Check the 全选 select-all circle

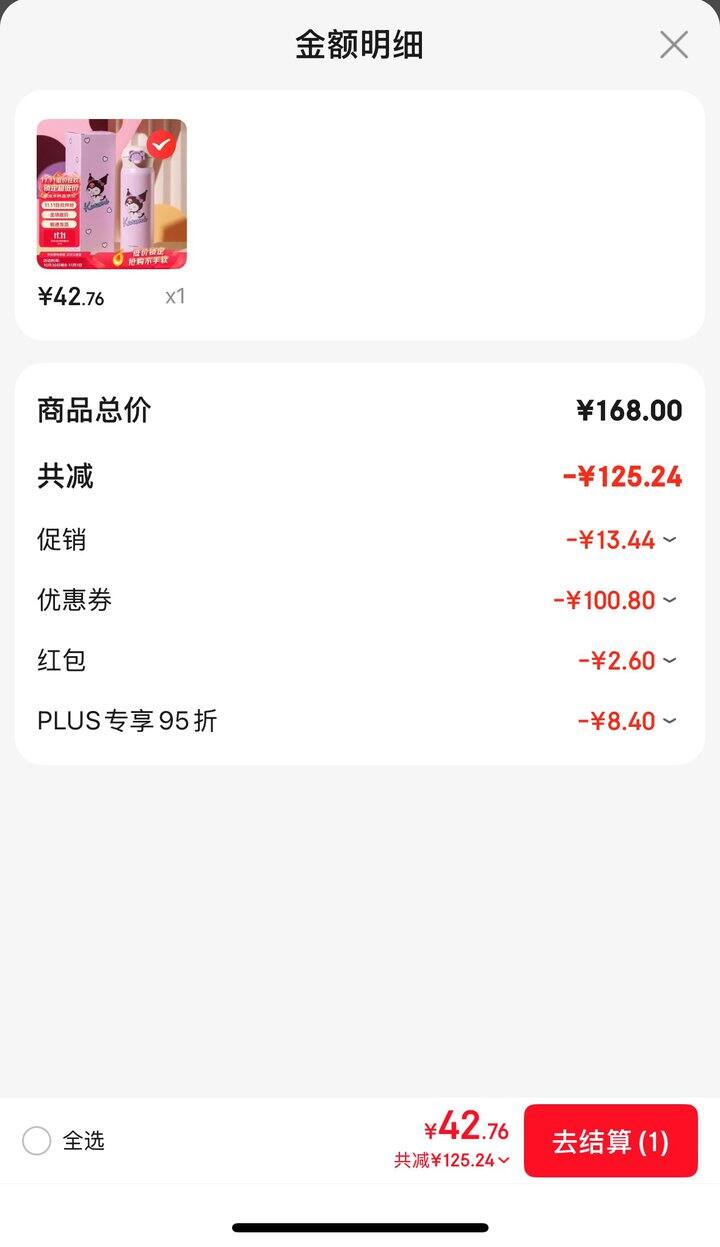coord(36,1141)
